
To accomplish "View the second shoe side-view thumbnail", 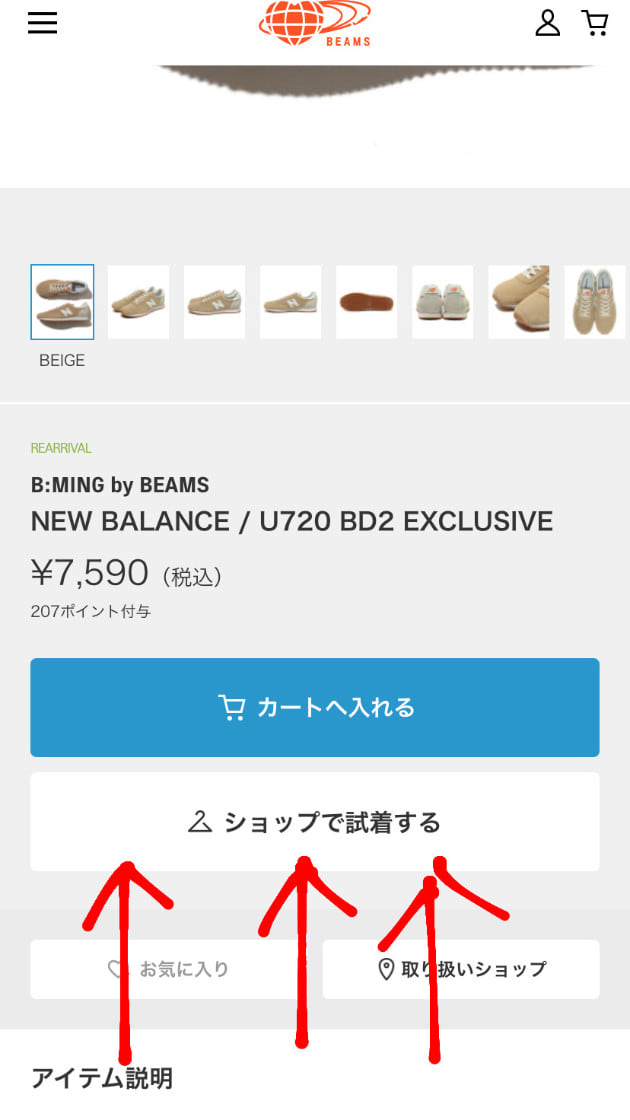I will point(138,302).
